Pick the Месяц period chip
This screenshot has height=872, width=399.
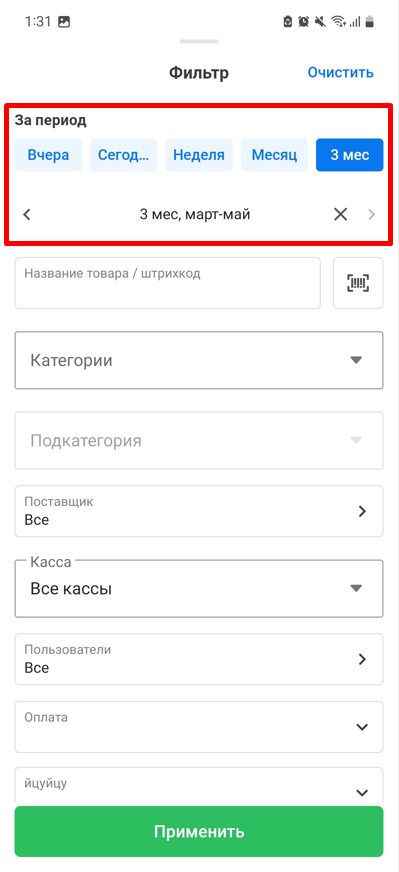pyautogui.click(x=274, y=155)
